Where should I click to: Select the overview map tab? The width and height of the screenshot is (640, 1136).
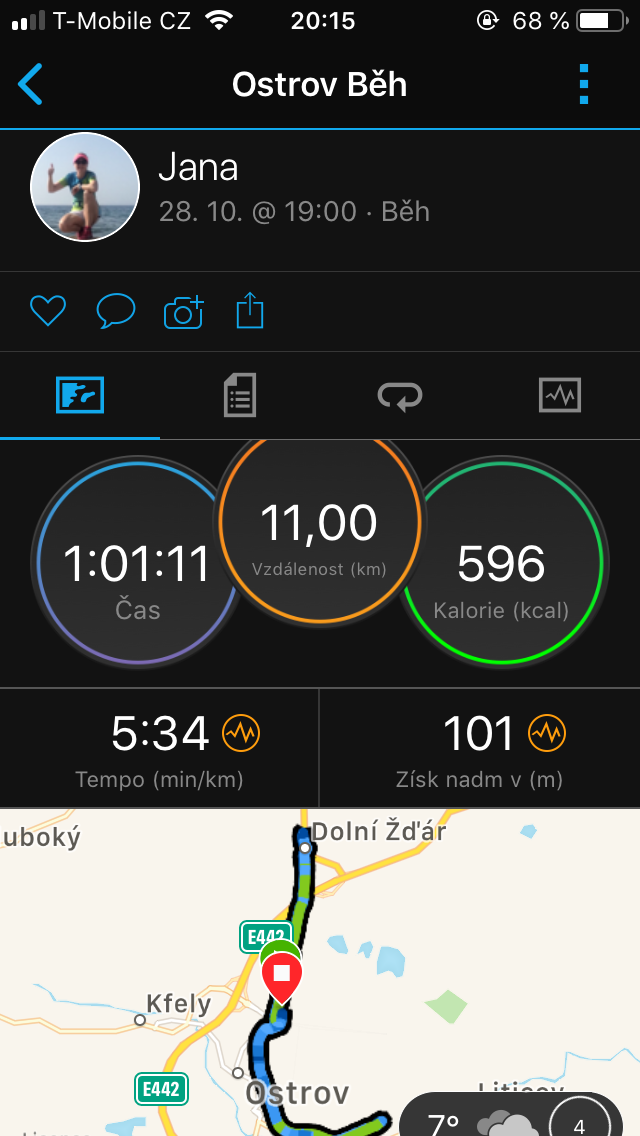[80, 395]
